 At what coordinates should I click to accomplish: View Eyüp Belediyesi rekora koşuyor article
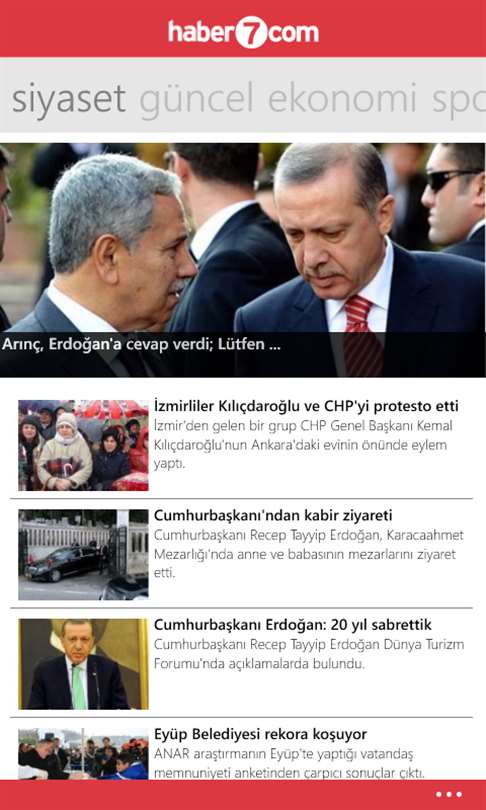(x=241, y=752)
